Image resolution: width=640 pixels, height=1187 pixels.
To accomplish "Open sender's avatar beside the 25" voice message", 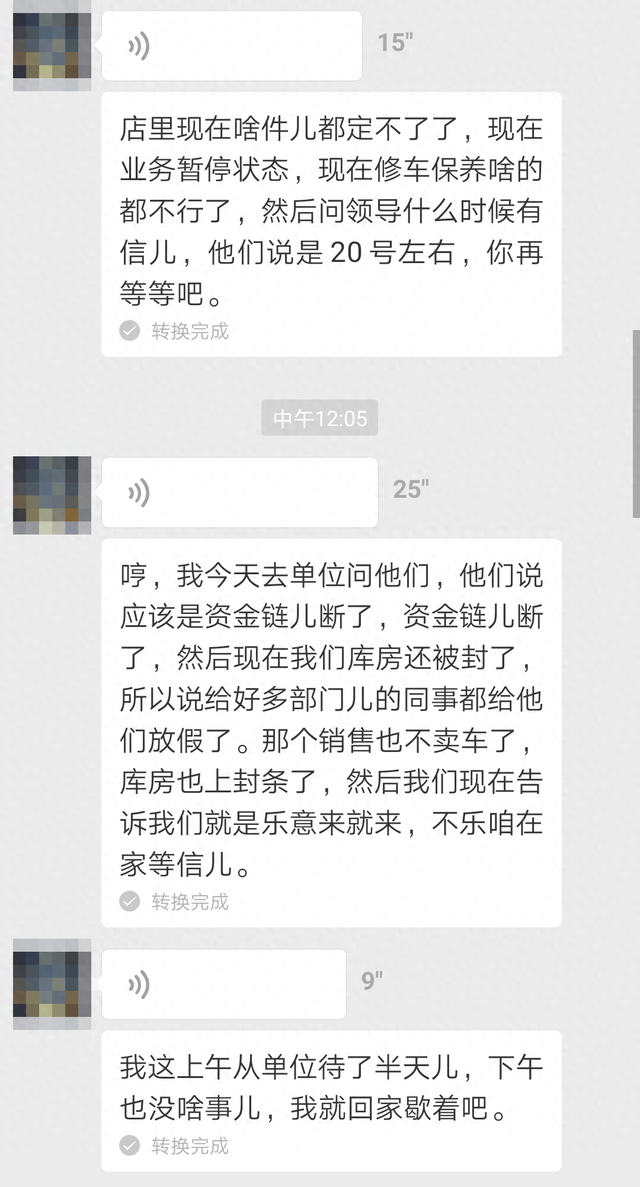I will [x=52, y=494].
